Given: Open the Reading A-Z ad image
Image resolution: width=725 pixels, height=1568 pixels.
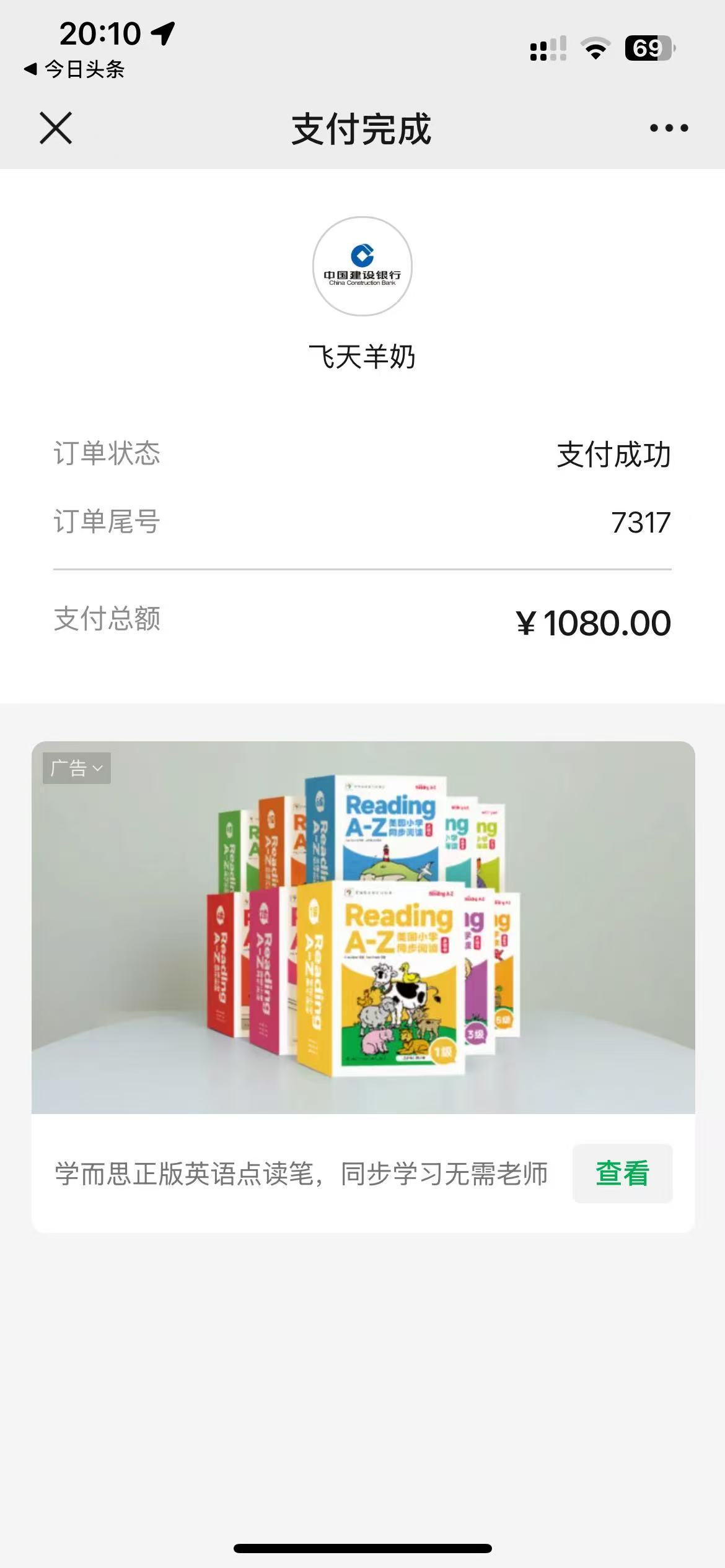Looking at the screenshot, I should coord(363,929).
